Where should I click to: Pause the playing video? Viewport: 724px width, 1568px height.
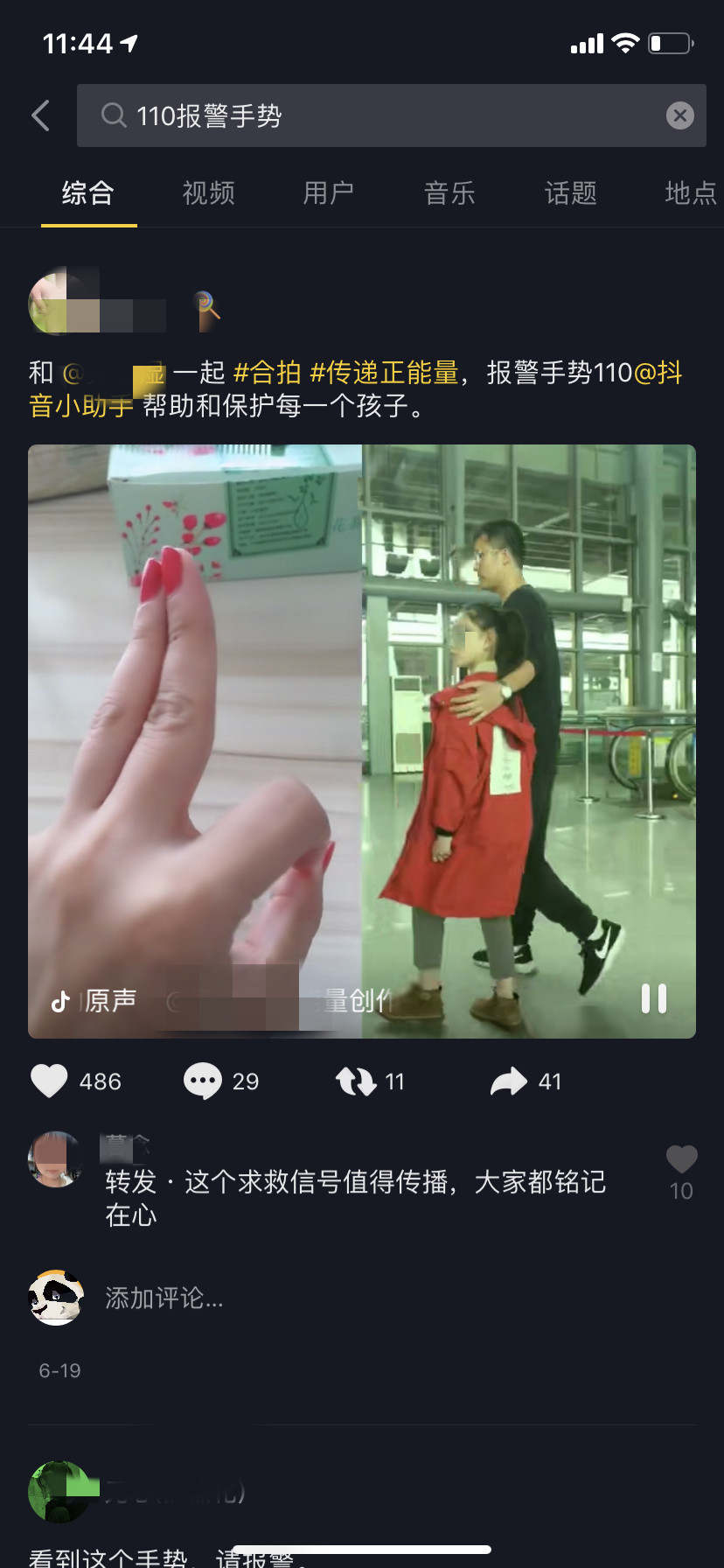click(654, 998)
